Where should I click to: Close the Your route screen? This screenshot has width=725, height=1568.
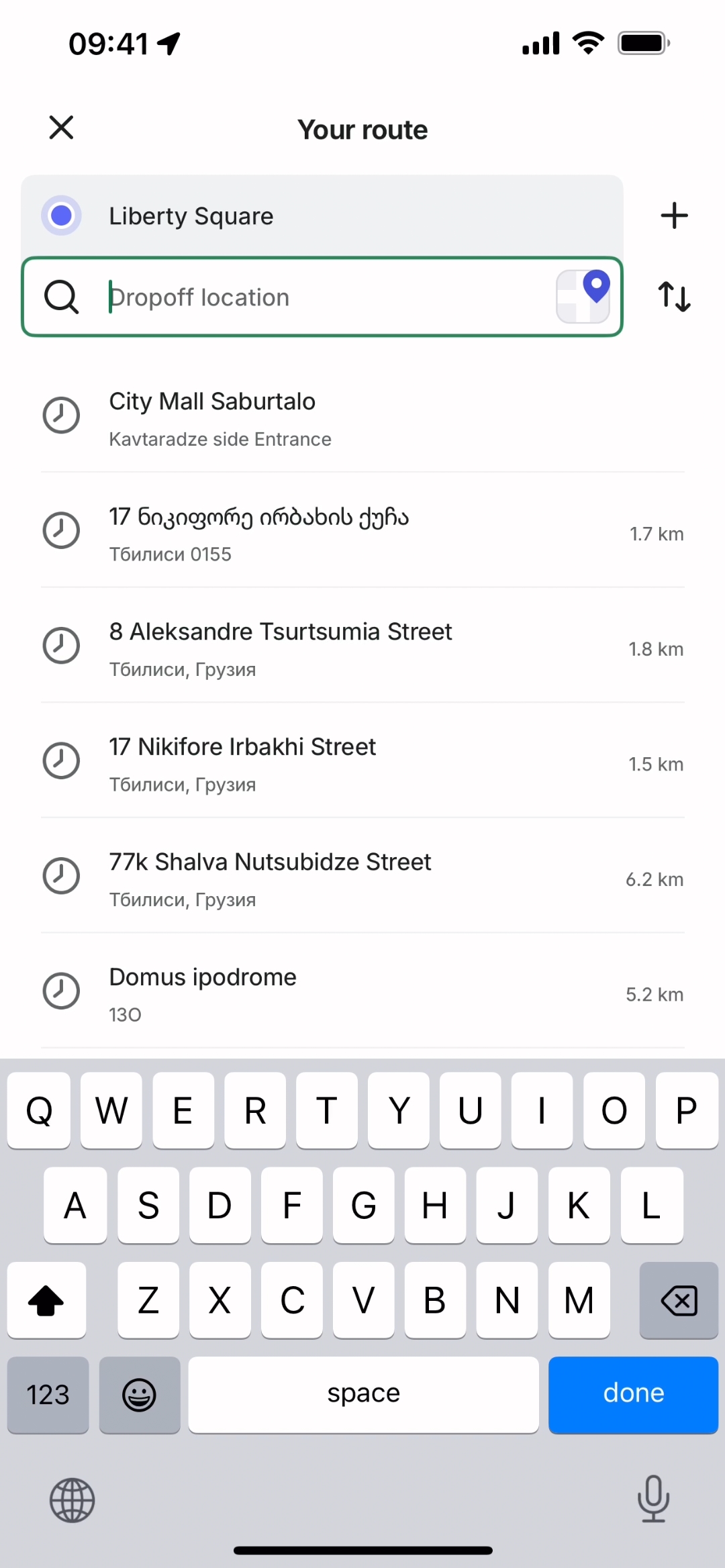point(61,128)
